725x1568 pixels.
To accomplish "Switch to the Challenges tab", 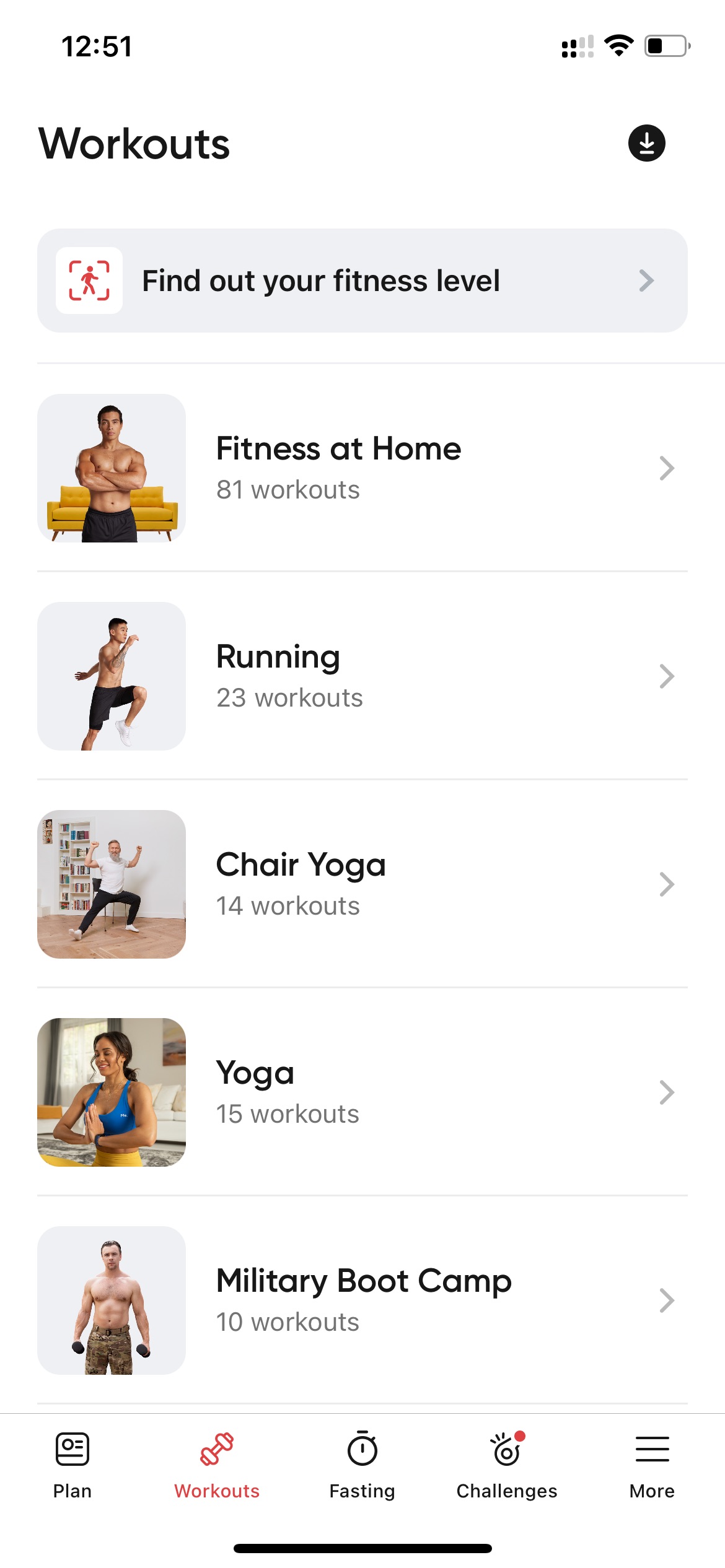I will [507, 1465].
